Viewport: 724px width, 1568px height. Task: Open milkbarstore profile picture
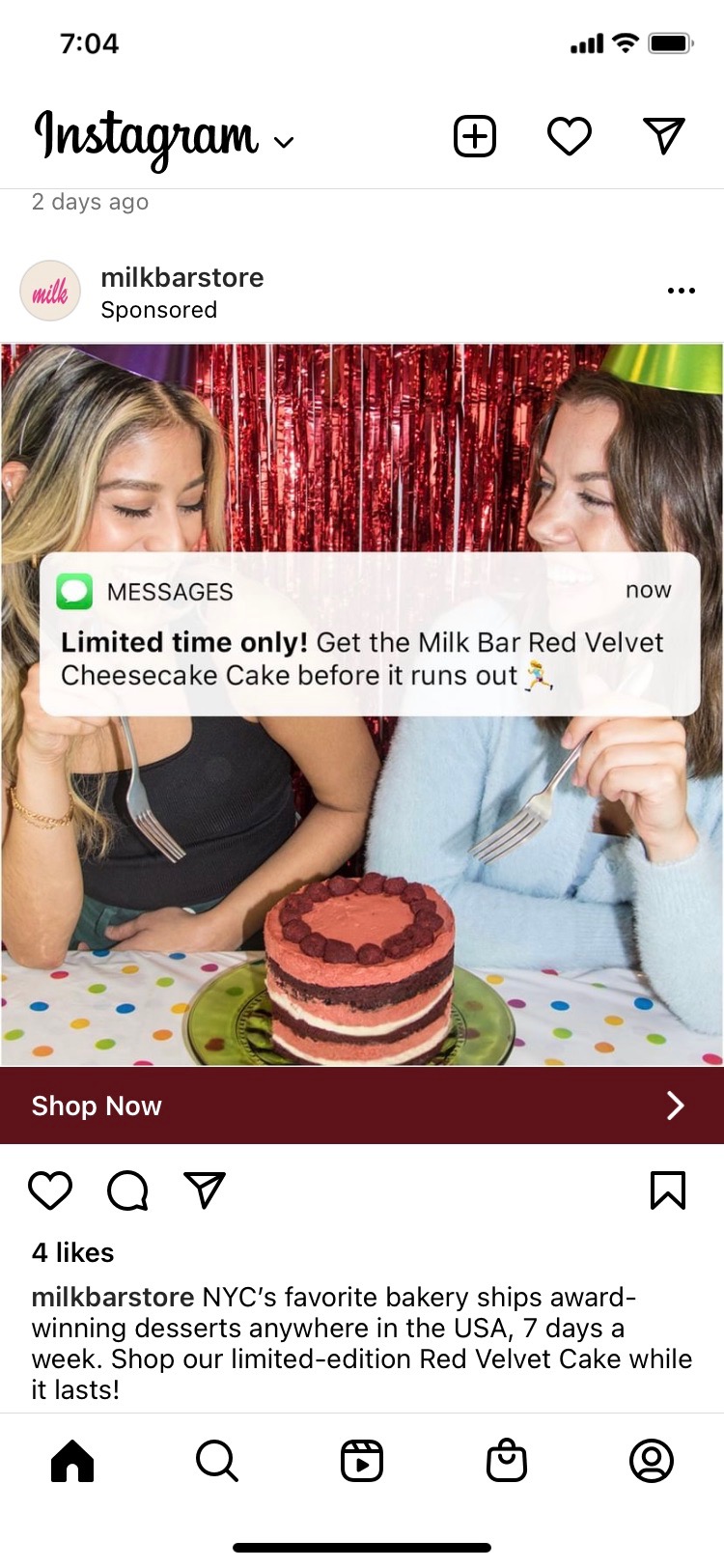pyautogui.click(x=50, y=291)
